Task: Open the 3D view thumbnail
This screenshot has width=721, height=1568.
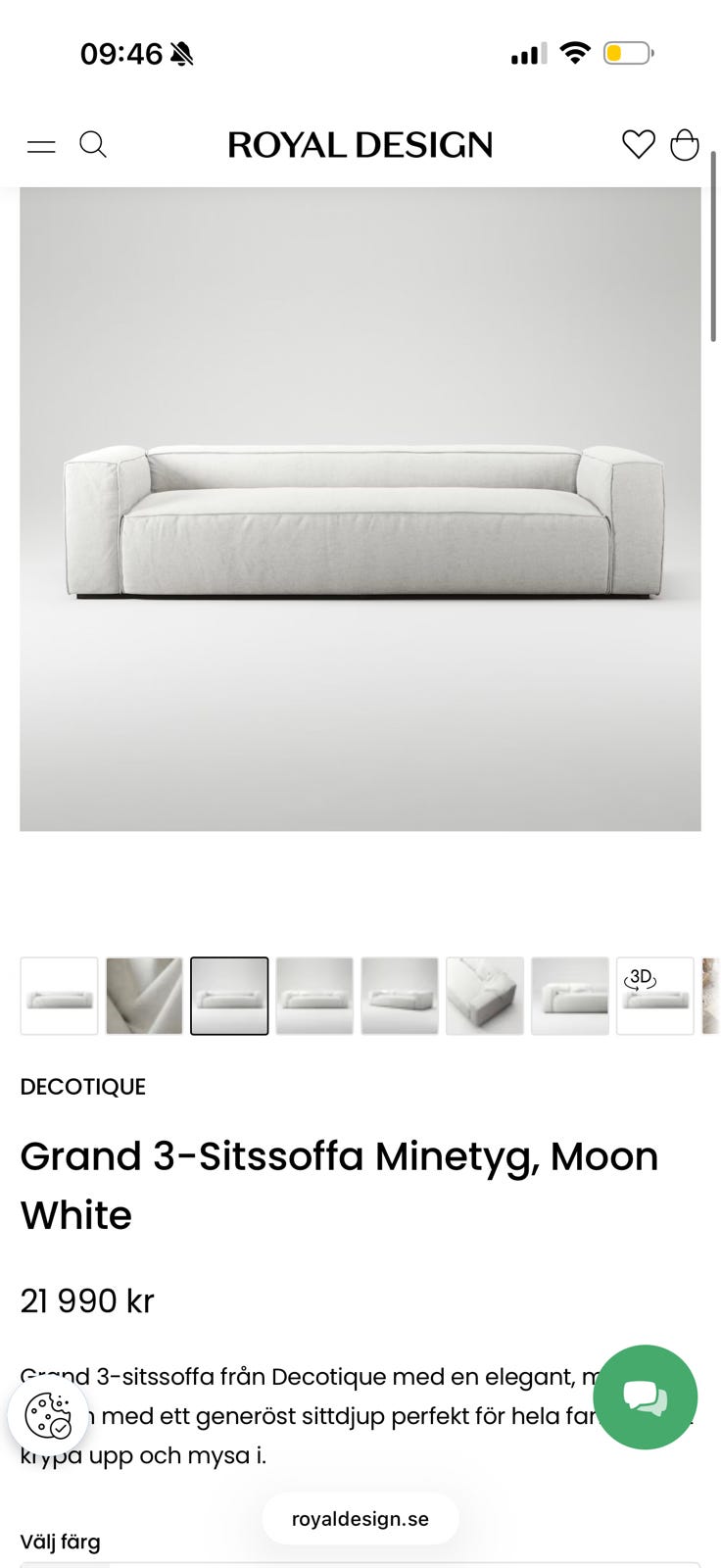Action: click(x=654, y=996)
